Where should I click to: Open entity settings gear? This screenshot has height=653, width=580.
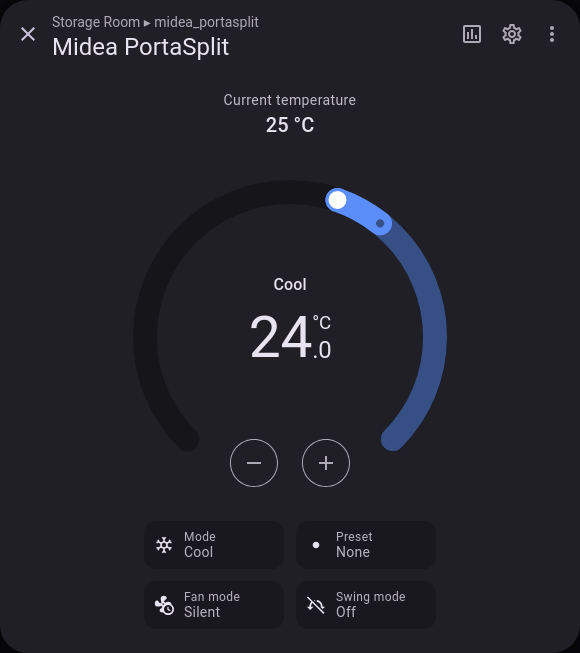(x=512, y=34)
